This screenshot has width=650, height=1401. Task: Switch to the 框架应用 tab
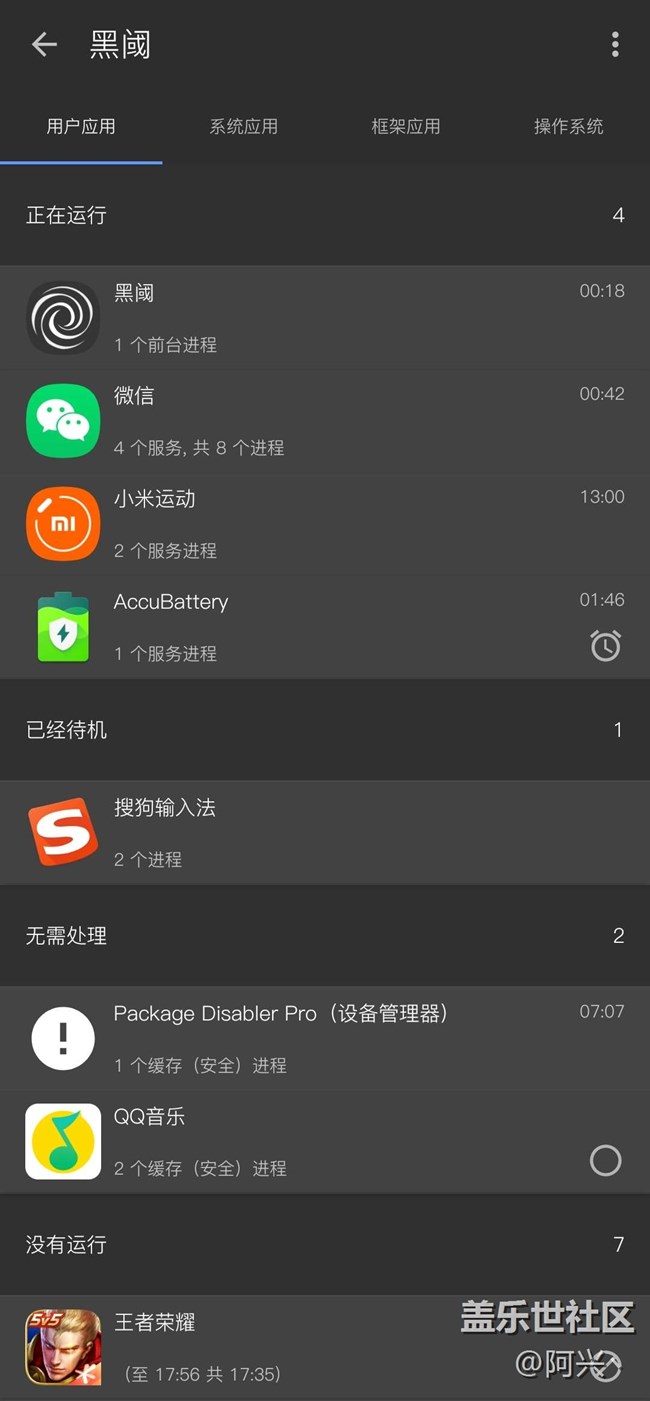coord(405,127)
